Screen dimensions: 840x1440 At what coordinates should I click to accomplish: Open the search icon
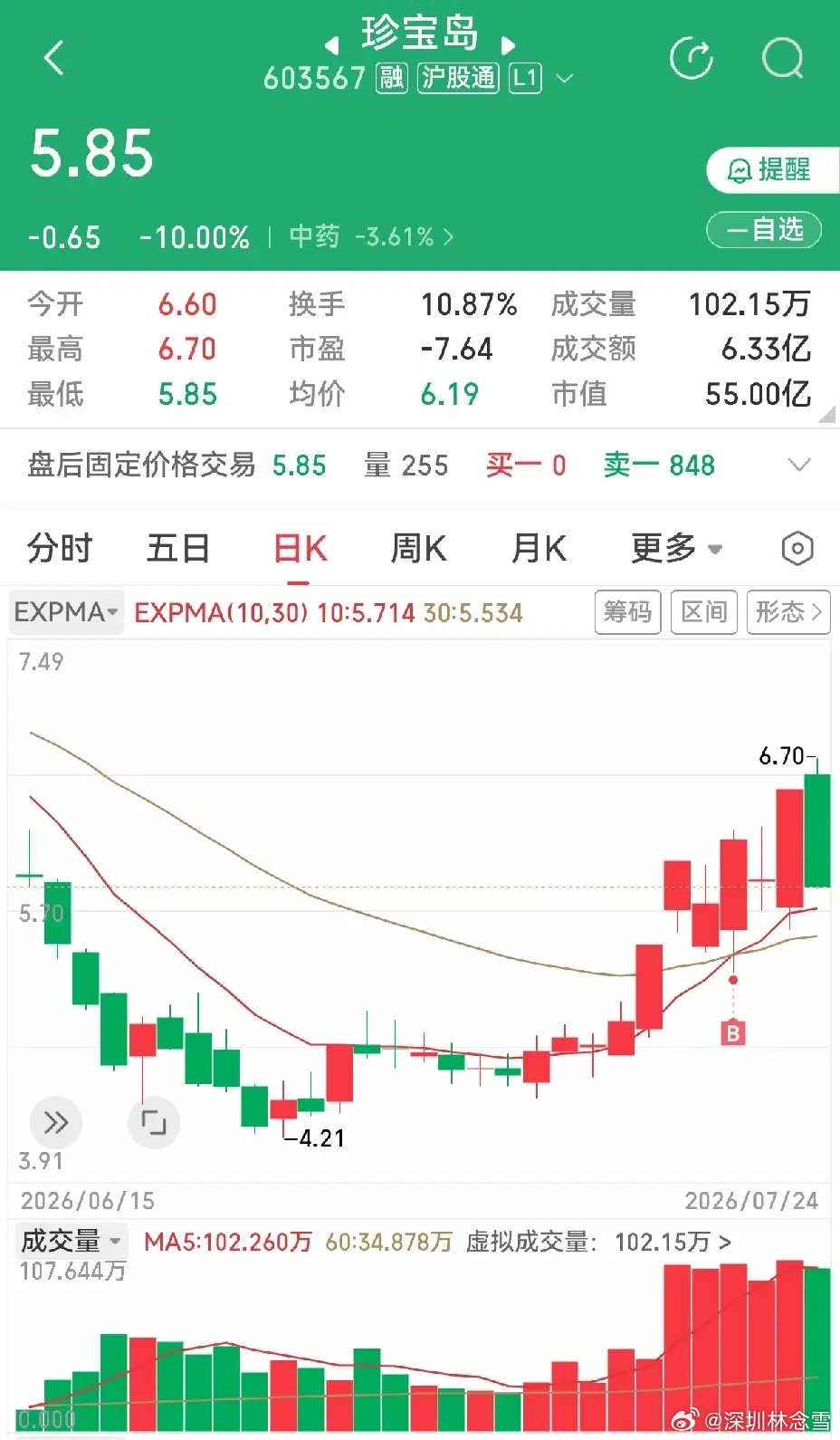(x=783, y=59)
